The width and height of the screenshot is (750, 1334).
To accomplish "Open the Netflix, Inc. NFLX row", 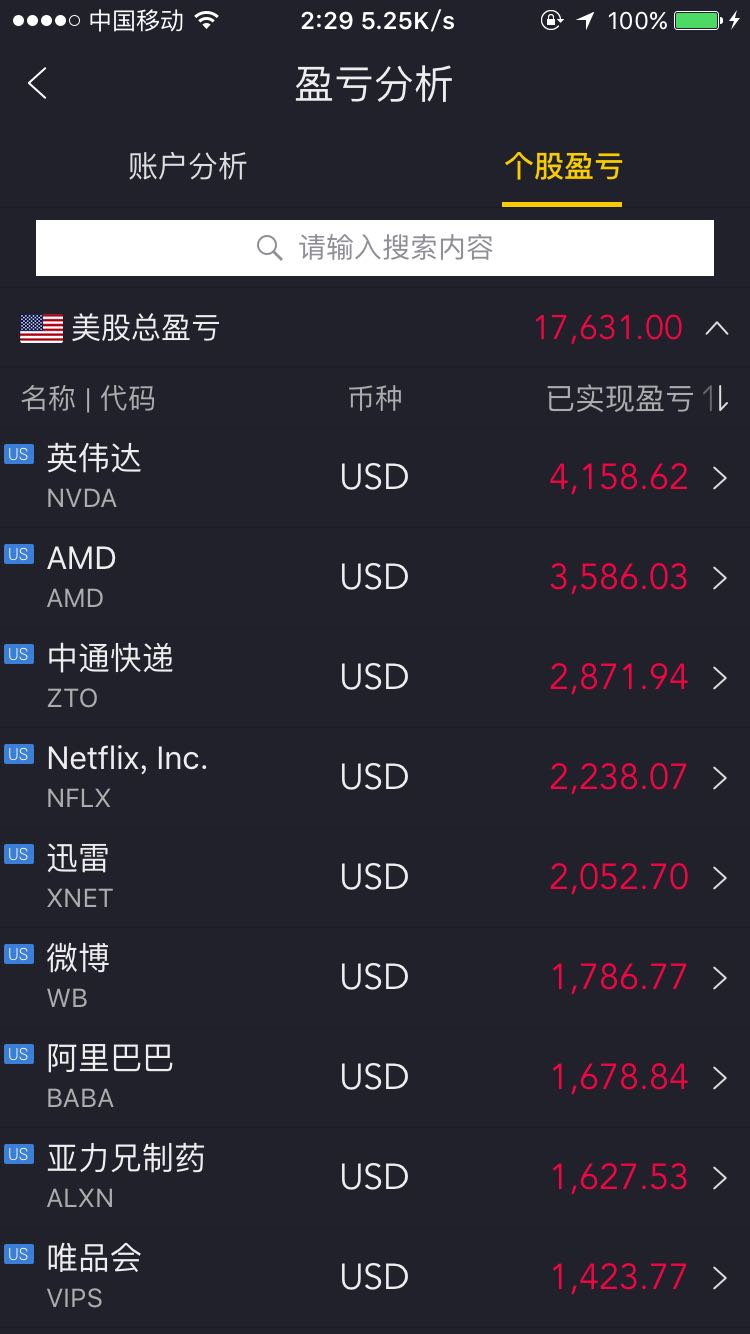I will click(375, 778).
